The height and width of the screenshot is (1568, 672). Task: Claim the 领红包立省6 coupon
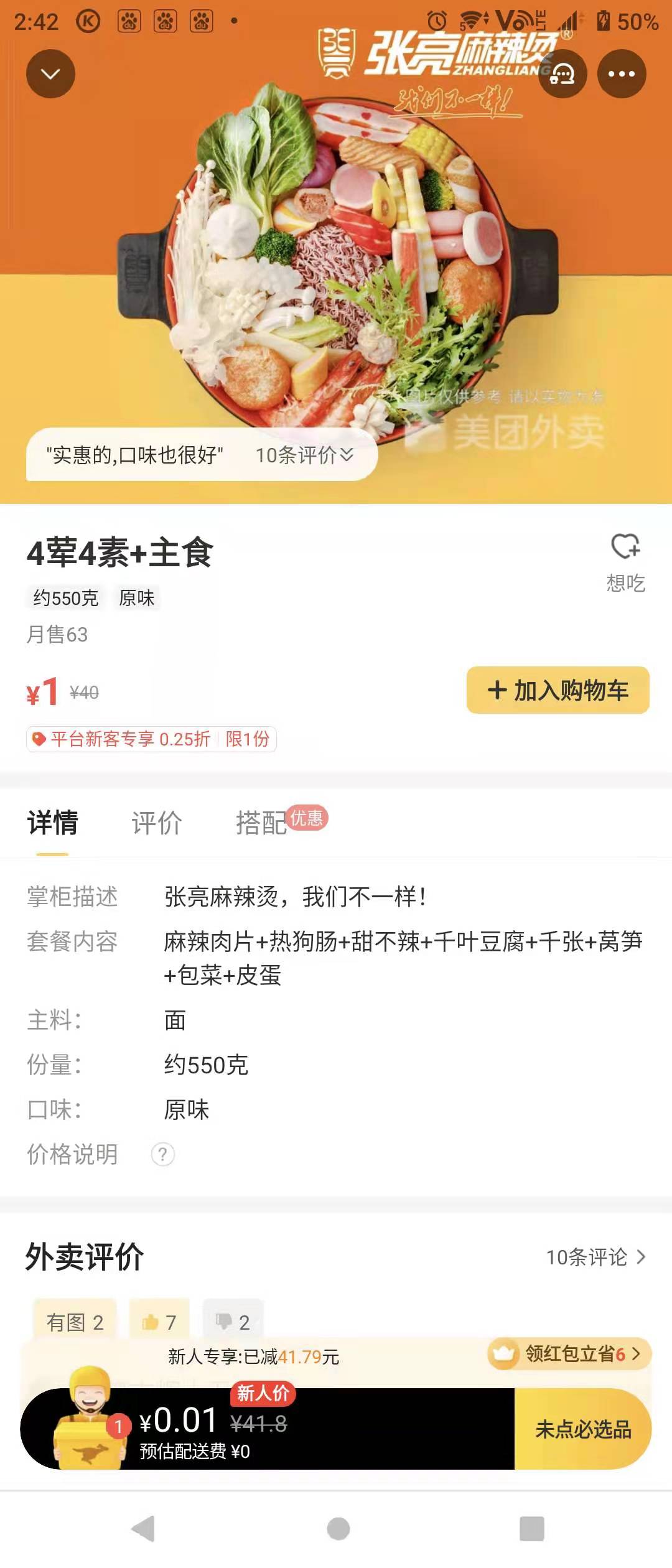pyautogui.click(x=569, y=1353)
